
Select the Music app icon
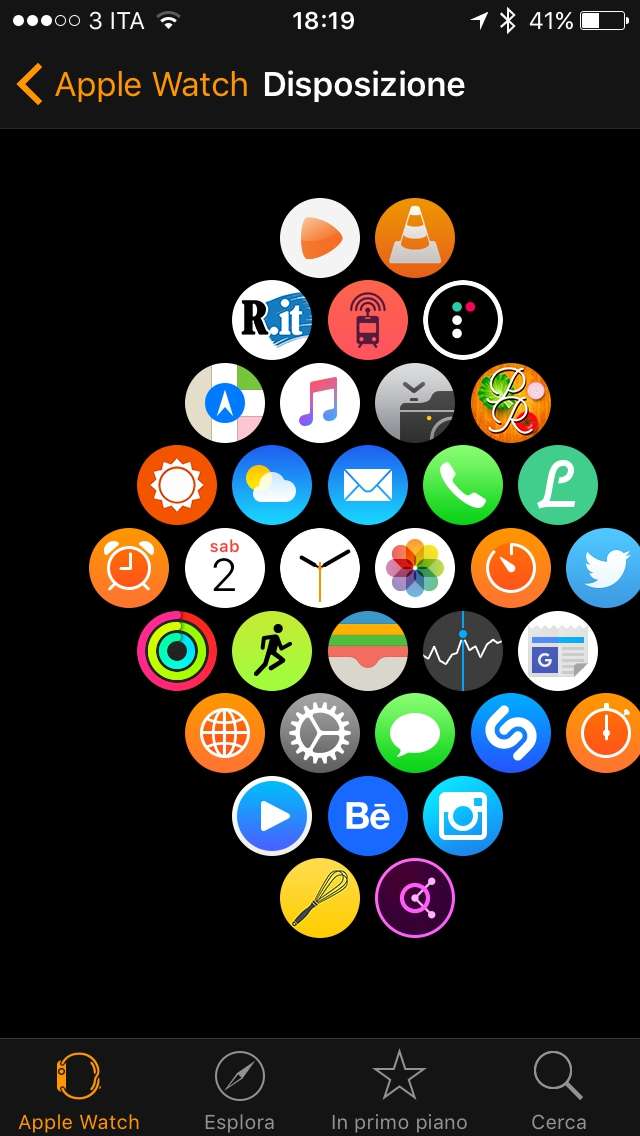coord(320,403)
